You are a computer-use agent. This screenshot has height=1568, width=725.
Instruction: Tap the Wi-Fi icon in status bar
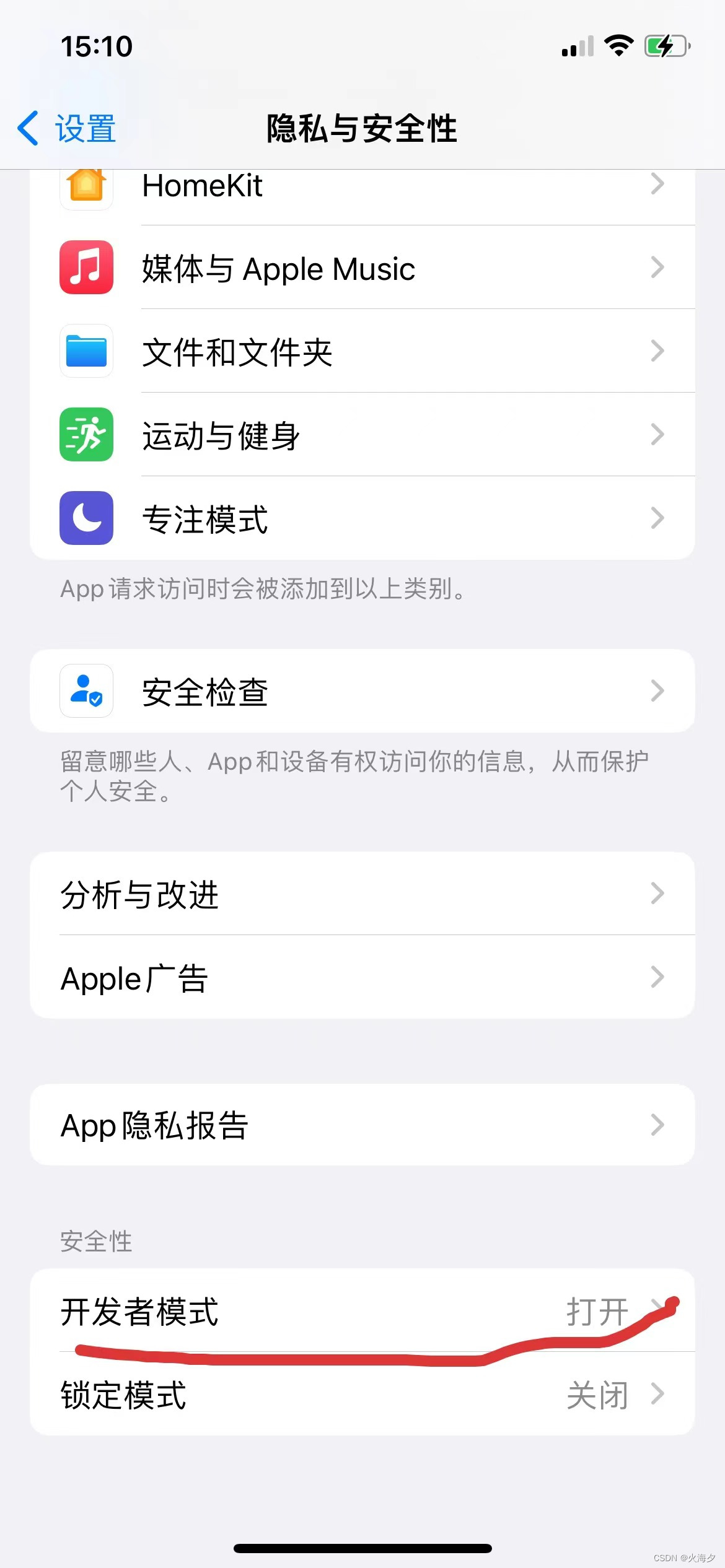point(617,45)
